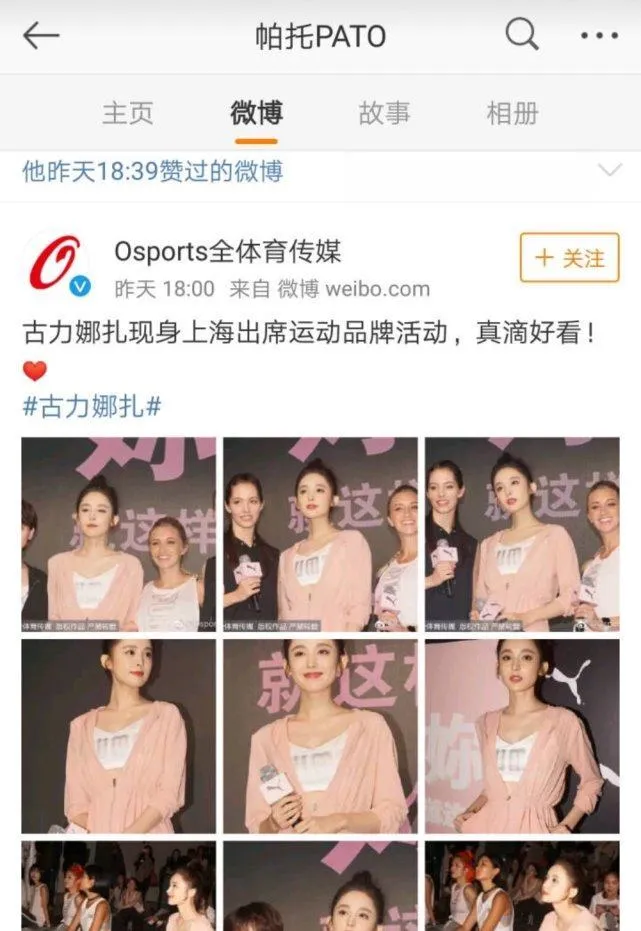Open the bottom-row left audience photo
Viewport: 641px width, 931px height.
coord(119,886)
